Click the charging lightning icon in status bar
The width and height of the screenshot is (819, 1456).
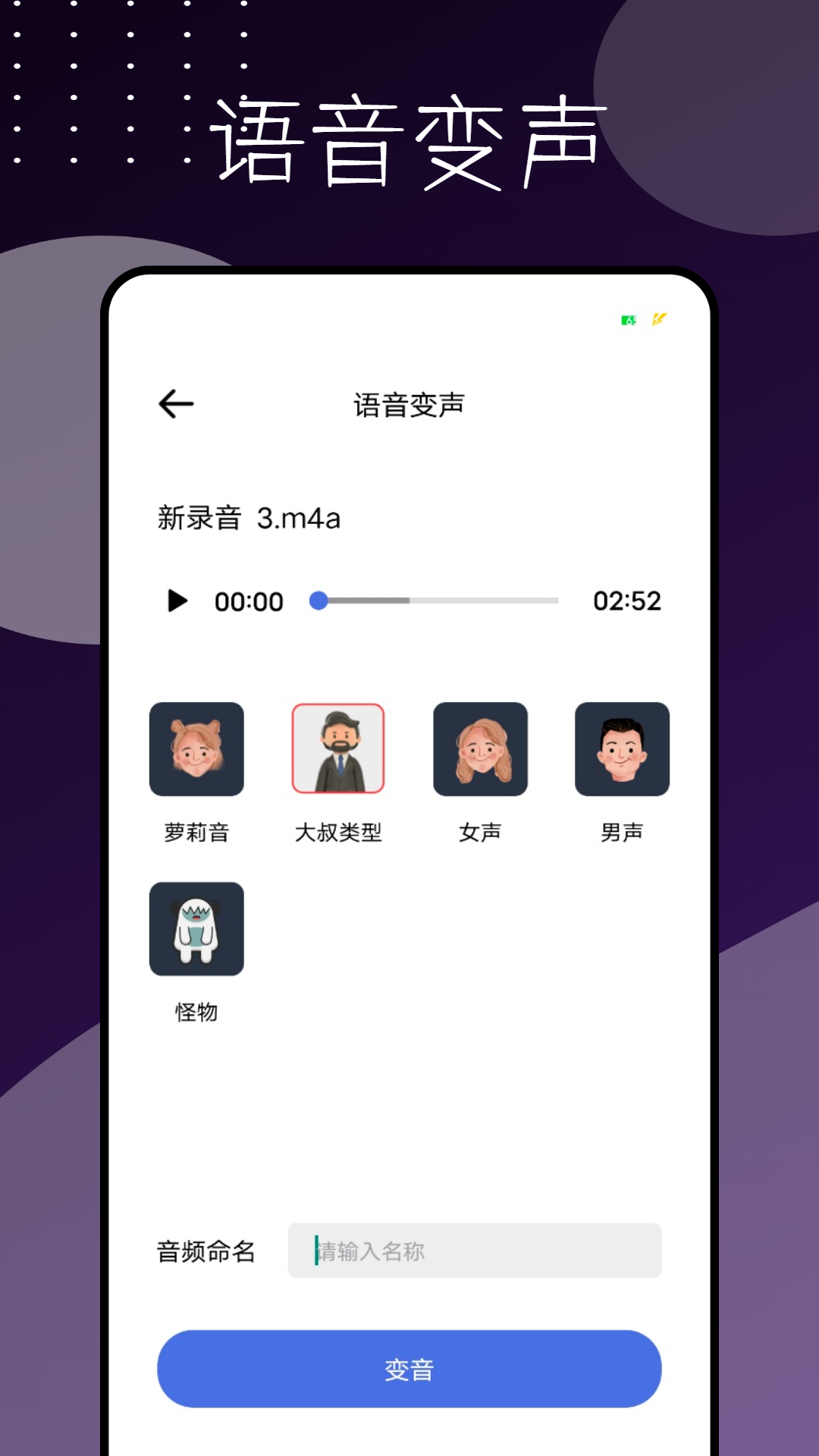coord(658,320)
